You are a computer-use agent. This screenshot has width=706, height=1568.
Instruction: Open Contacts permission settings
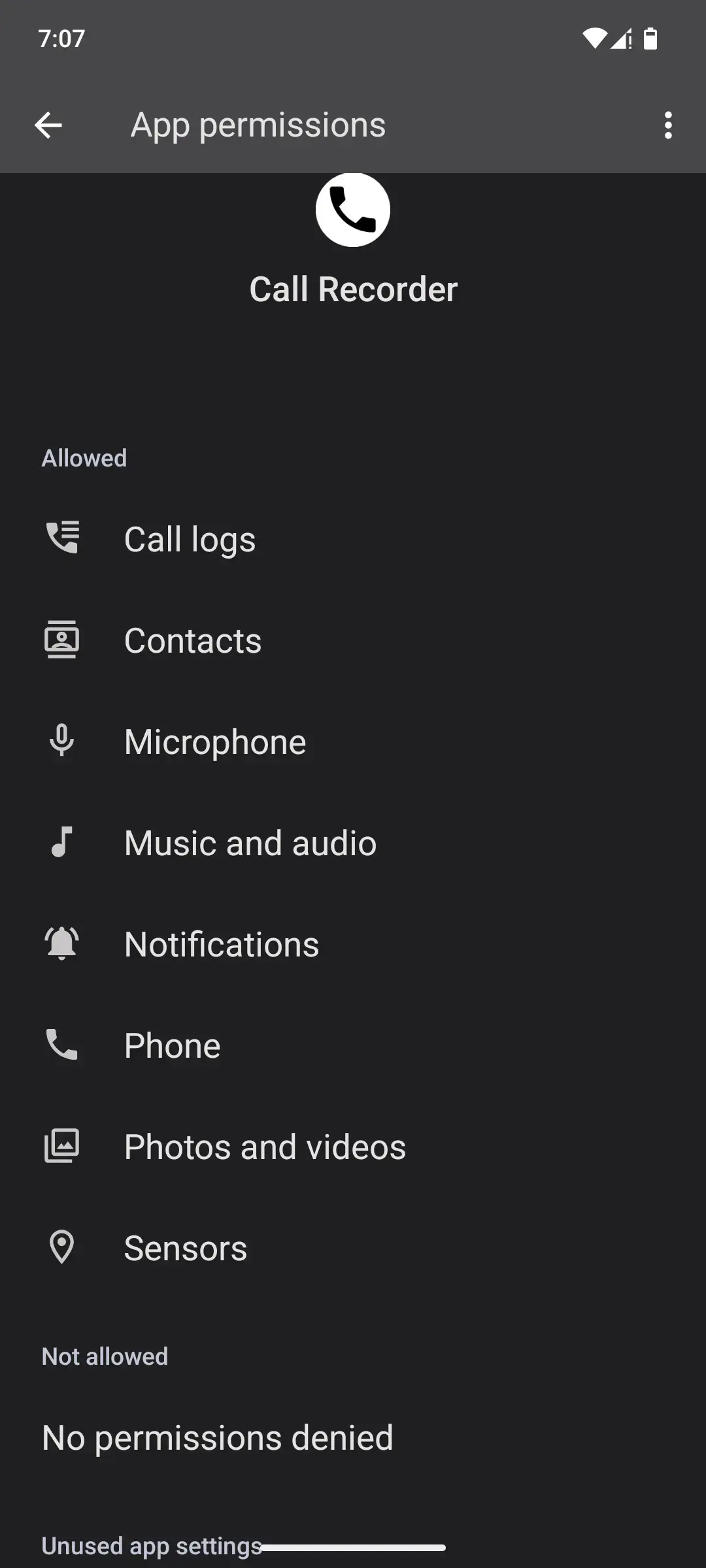pyautogui.click(x=353, y=640)
